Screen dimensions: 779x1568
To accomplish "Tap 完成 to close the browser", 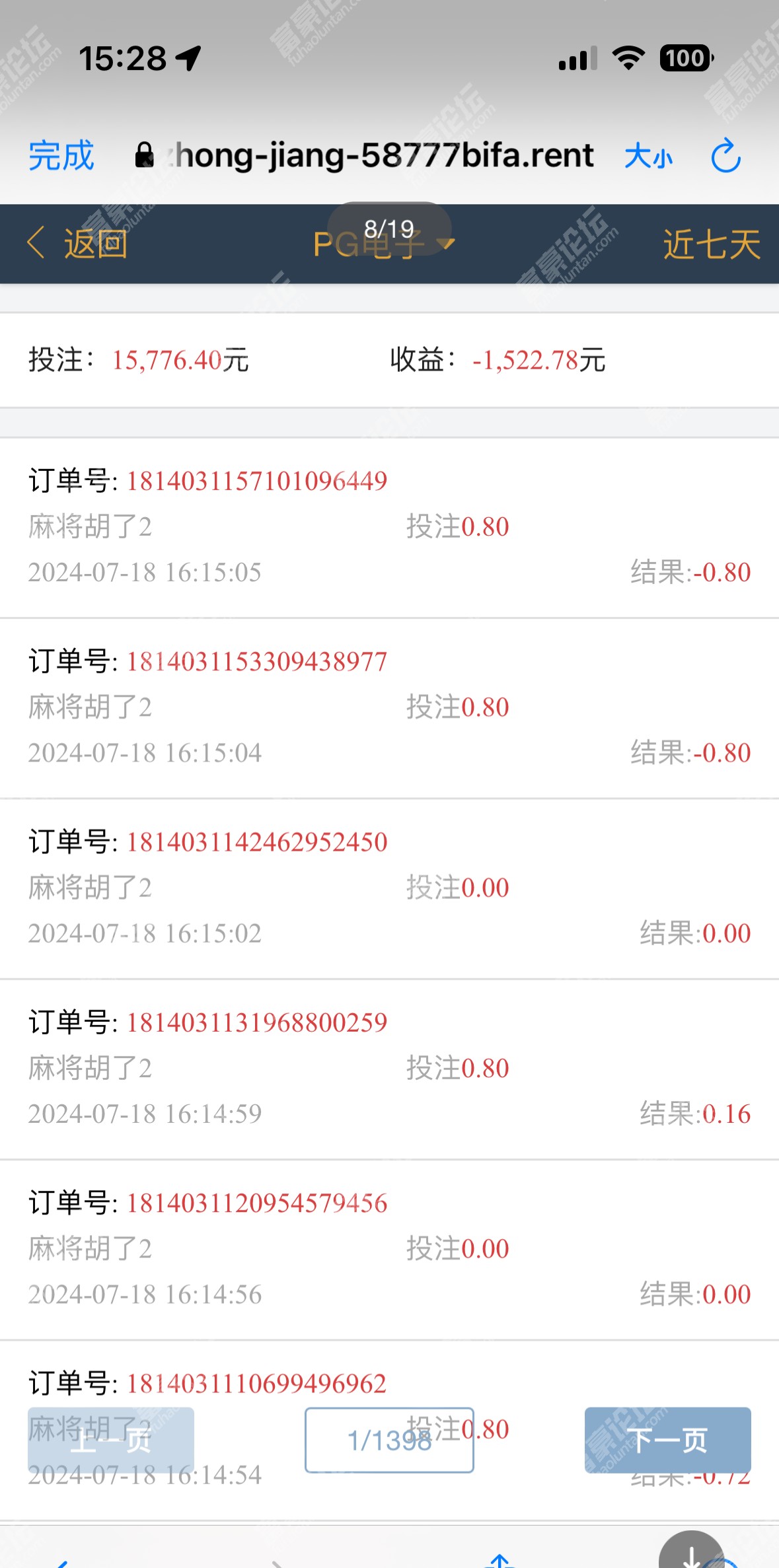I will pyautogui.click(x=61, y=157).
